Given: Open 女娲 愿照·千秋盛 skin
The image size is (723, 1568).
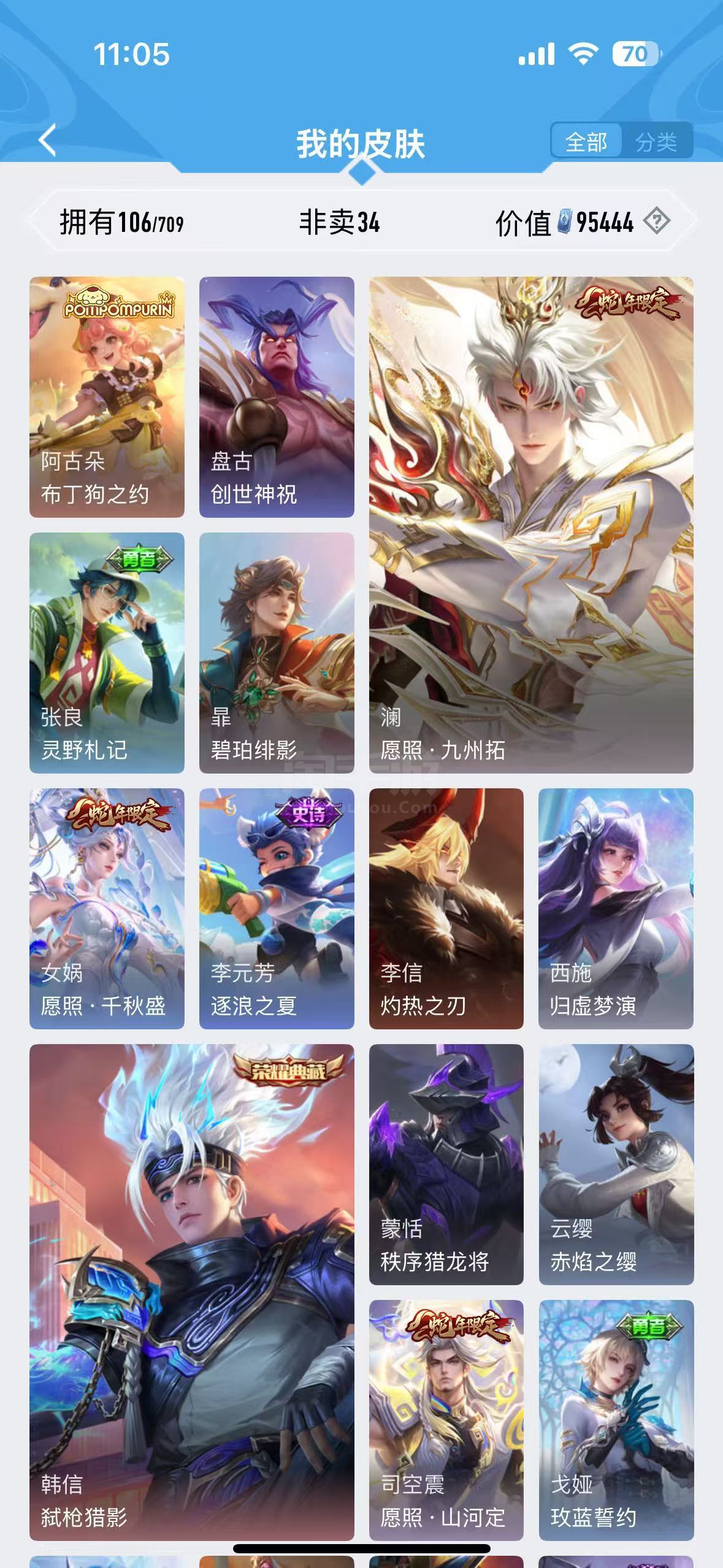Looking at the screenshot, I should [x=107, y=909].
